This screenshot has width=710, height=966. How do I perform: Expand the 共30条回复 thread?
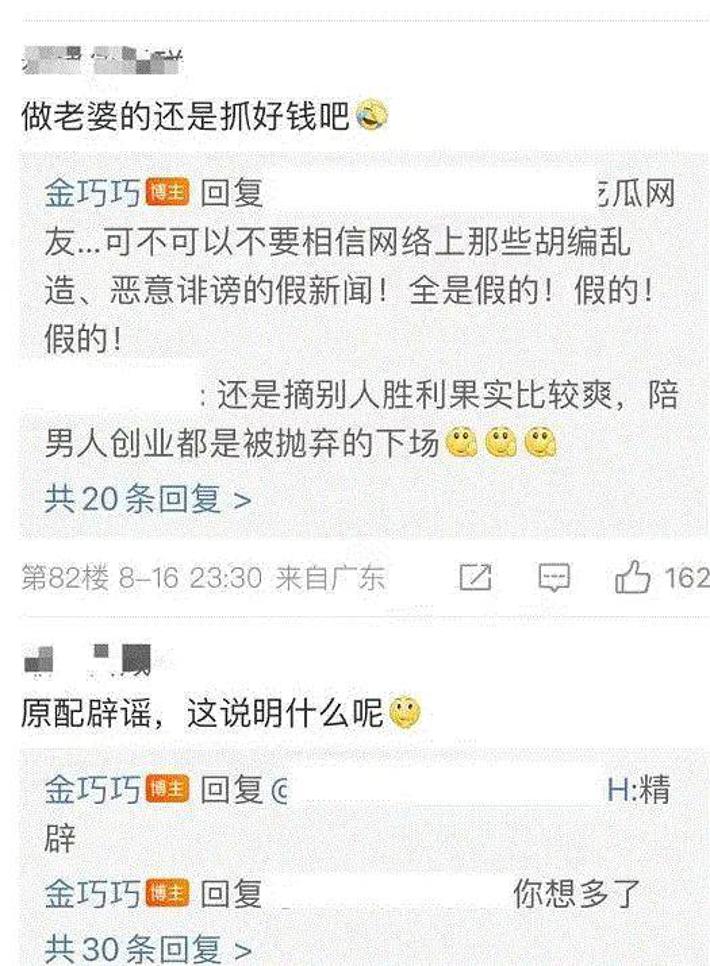click(x=147, y=947)
